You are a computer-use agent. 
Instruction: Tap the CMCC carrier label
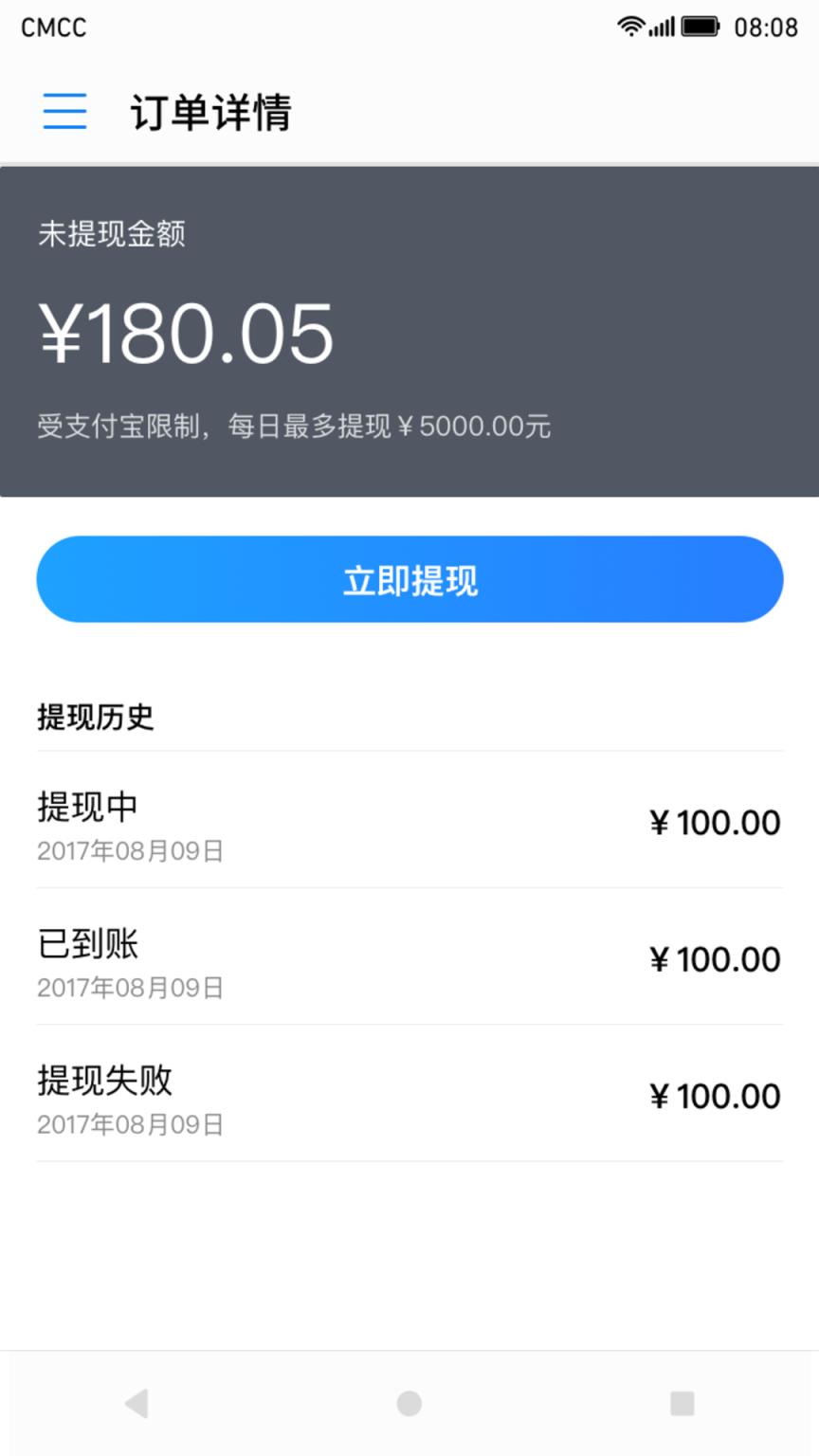tap(53, 27)
